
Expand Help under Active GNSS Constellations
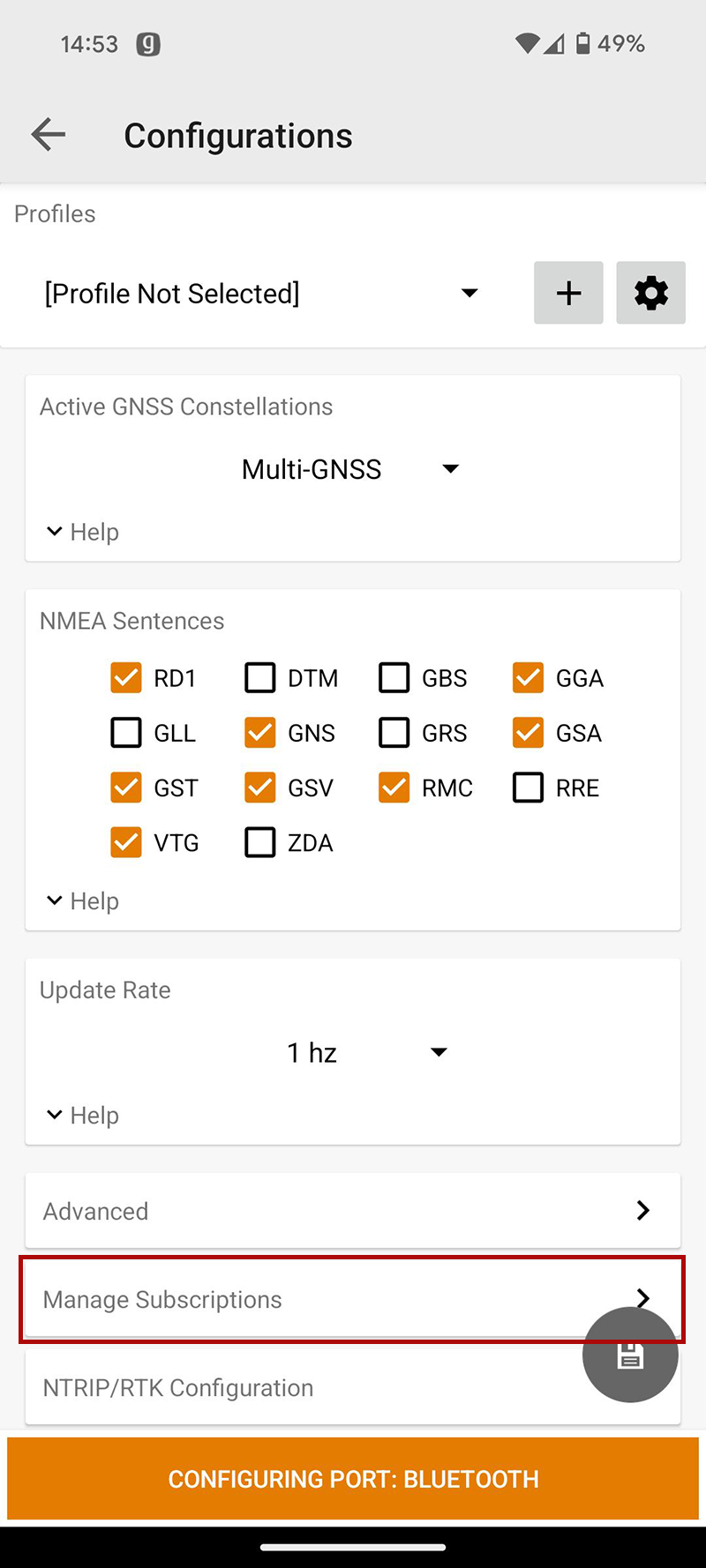(83, 532)
